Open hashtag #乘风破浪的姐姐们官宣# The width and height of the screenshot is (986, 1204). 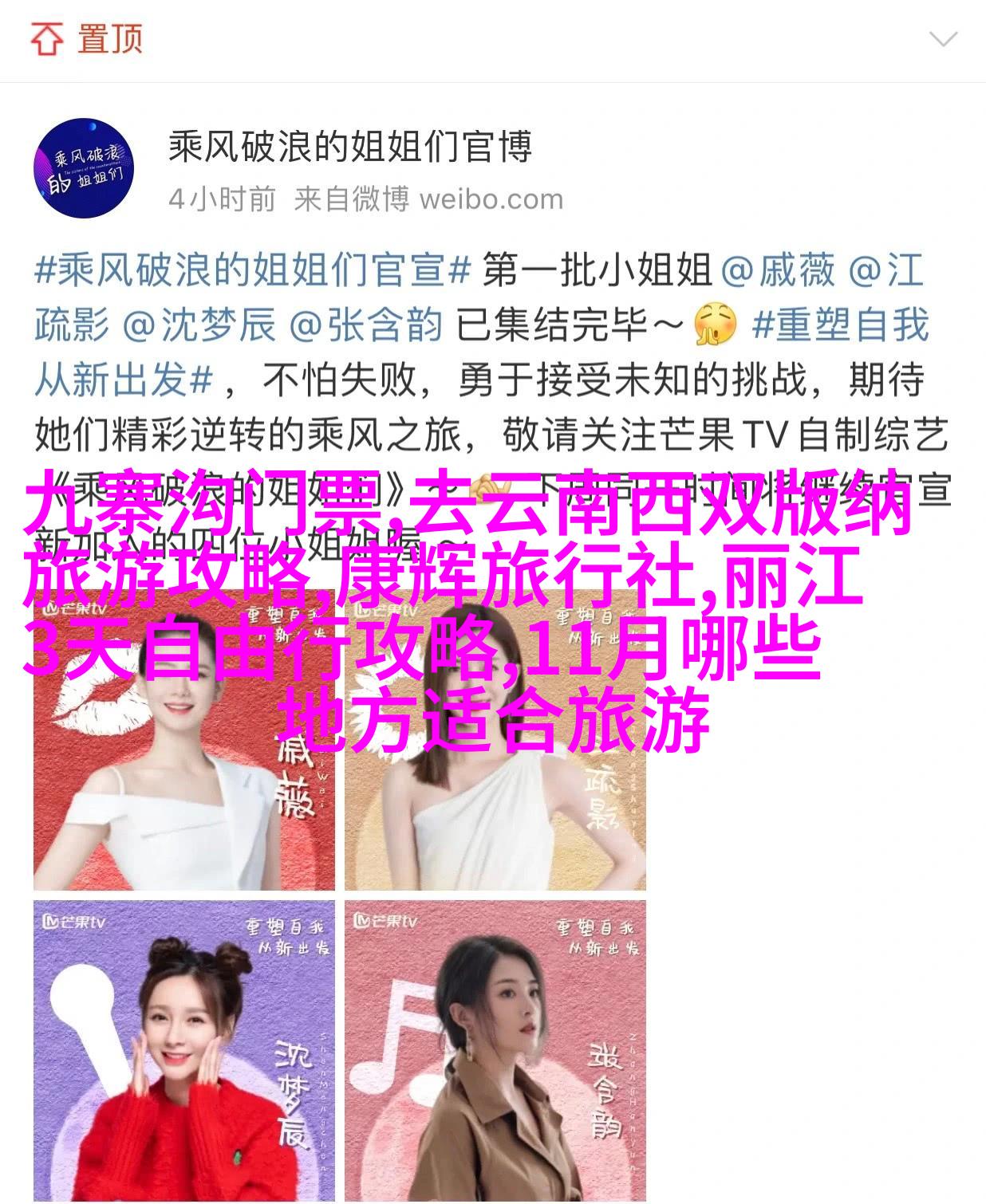pos(252,272)
